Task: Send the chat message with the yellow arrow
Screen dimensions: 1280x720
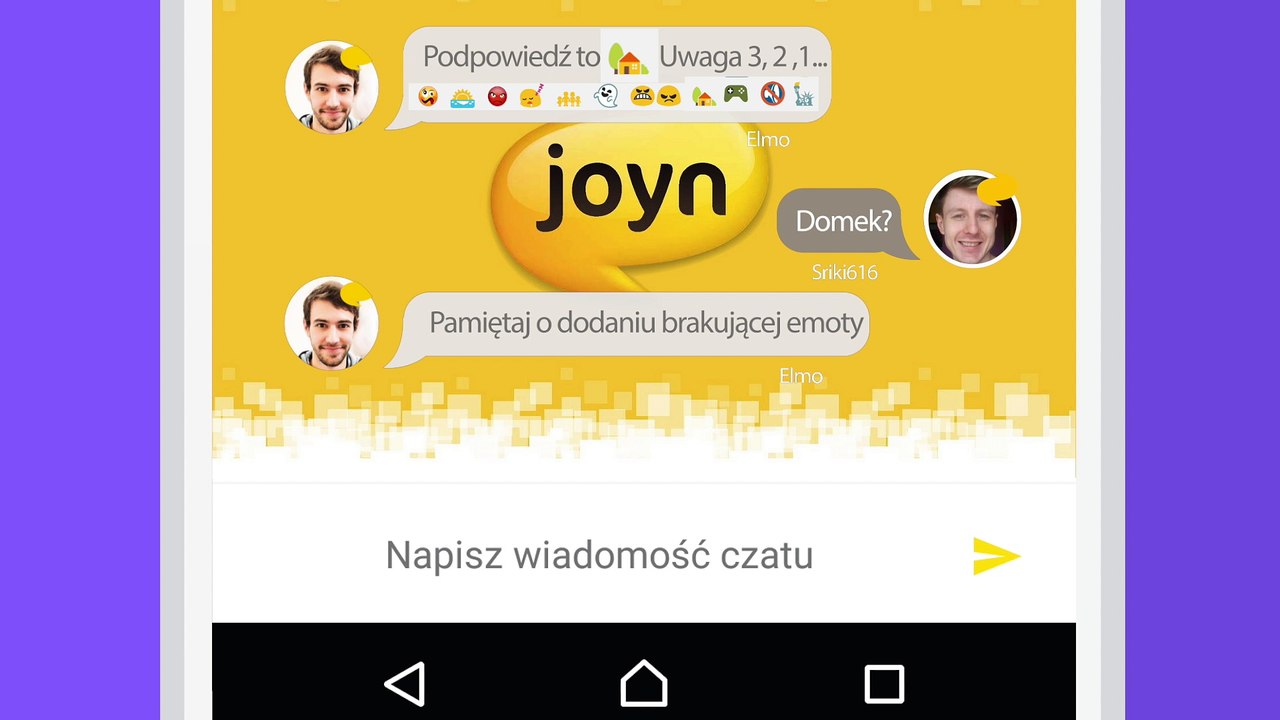Action: click(996, 556)
